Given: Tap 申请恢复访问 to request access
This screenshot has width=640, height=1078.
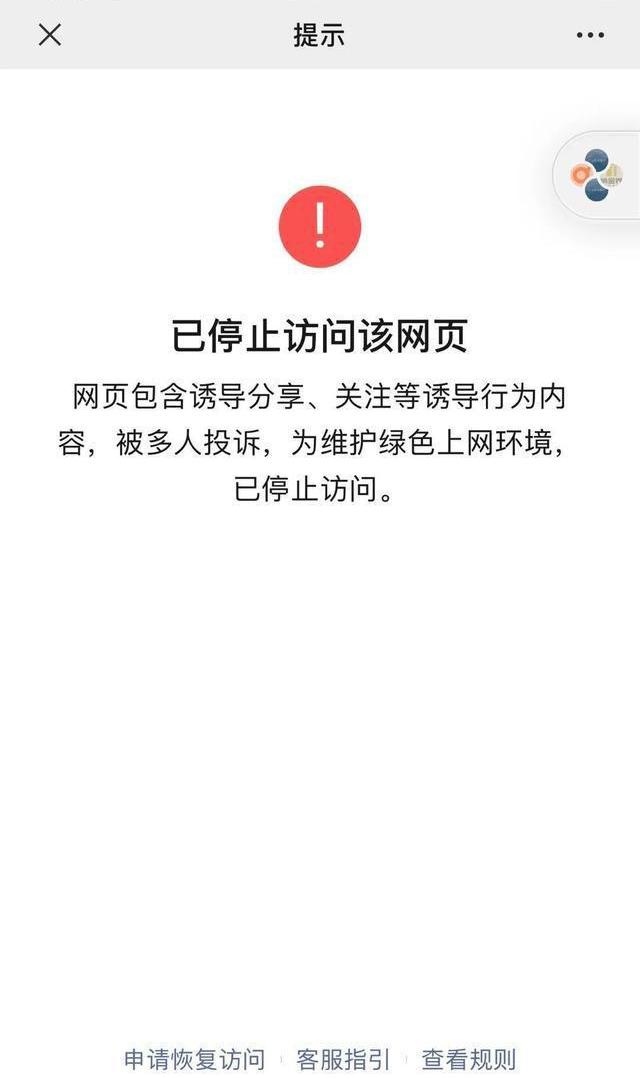Looking at the screenshot, I should [x=194, y=1058].
